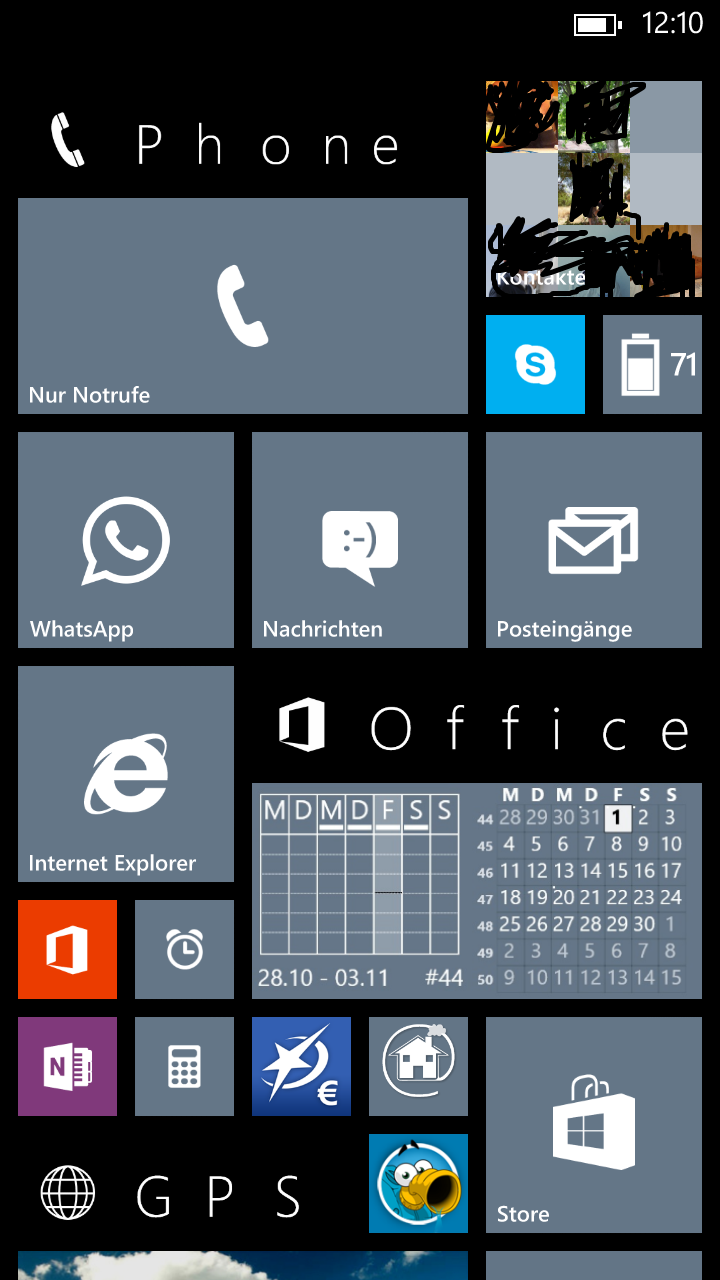Image resolution: width=720 pixels, height=1280 pixels.
Task: Open the calculator tile
Action: click(x=184, y=1066)
